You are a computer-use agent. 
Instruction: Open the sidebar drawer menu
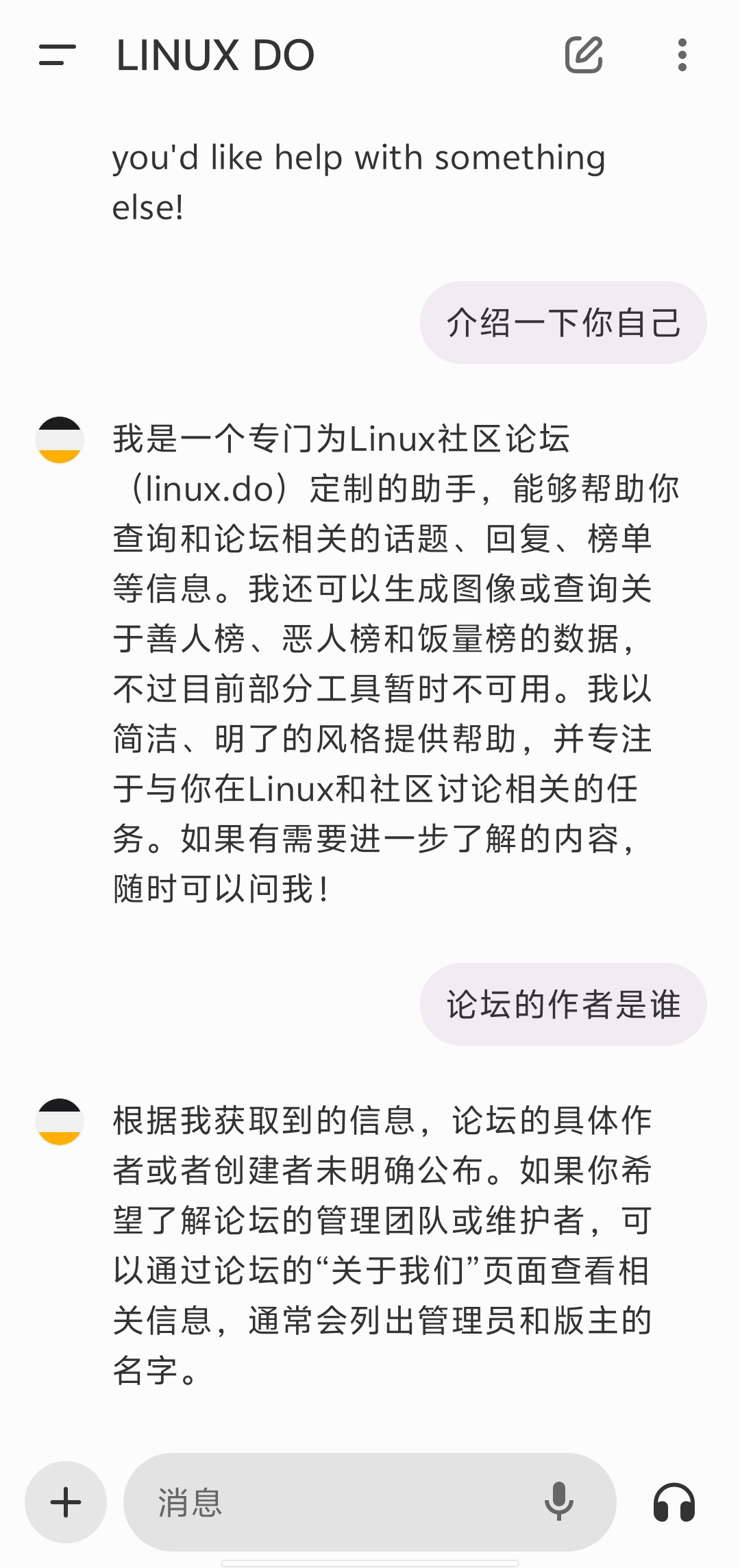58,55
